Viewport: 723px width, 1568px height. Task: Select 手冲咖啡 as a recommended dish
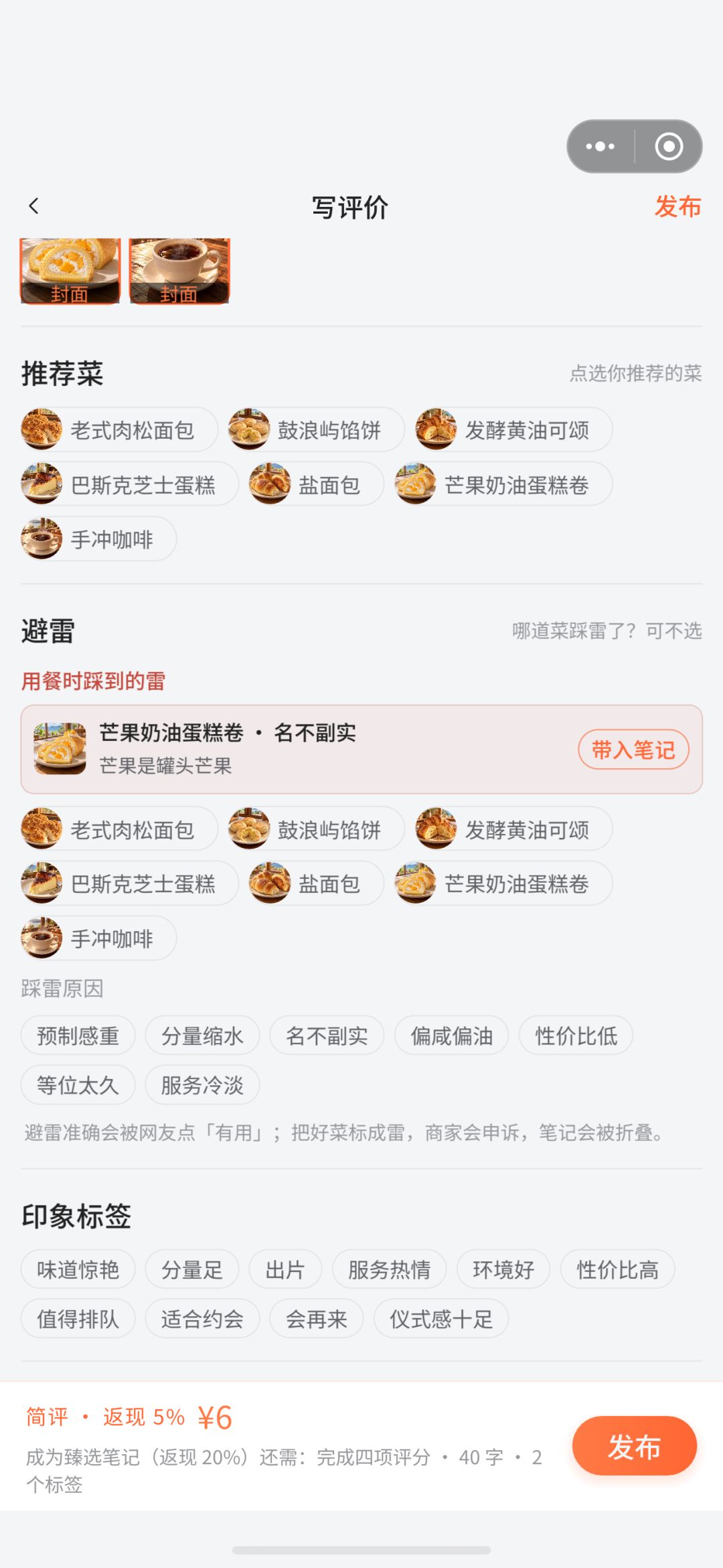(98, 539)
